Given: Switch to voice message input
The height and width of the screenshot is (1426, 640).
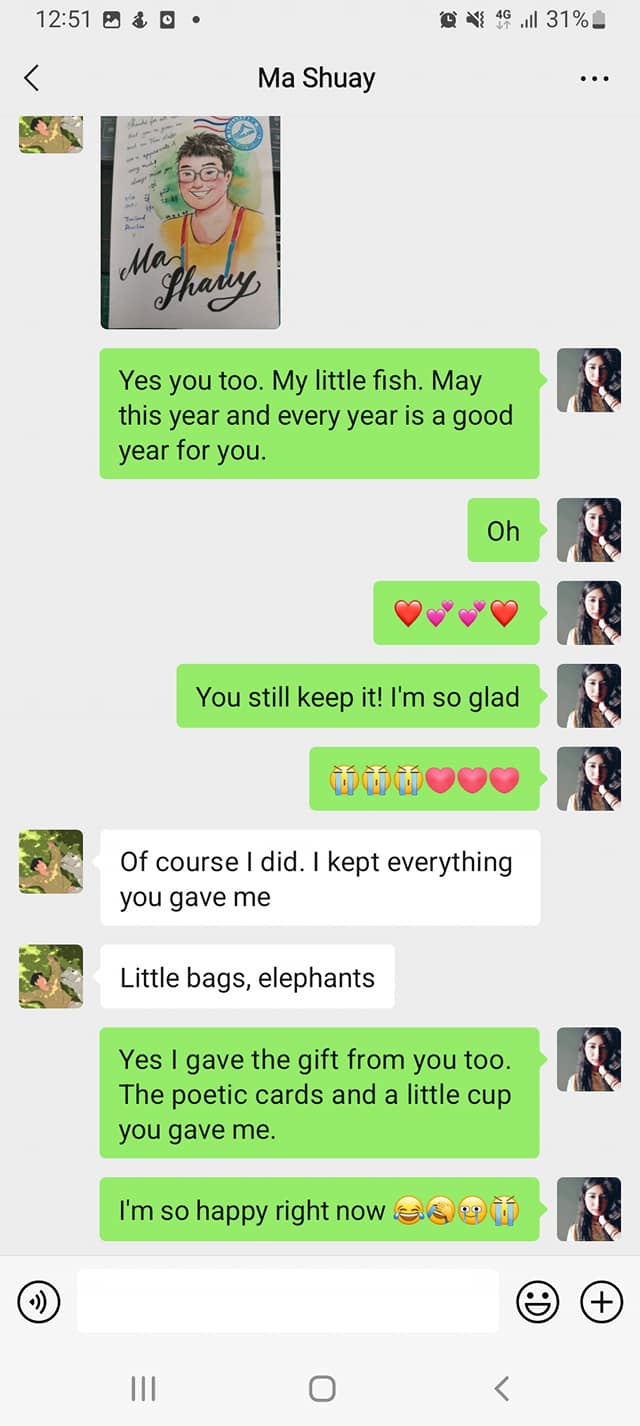Looking at the screenshot, I should tap(39, 1301).
